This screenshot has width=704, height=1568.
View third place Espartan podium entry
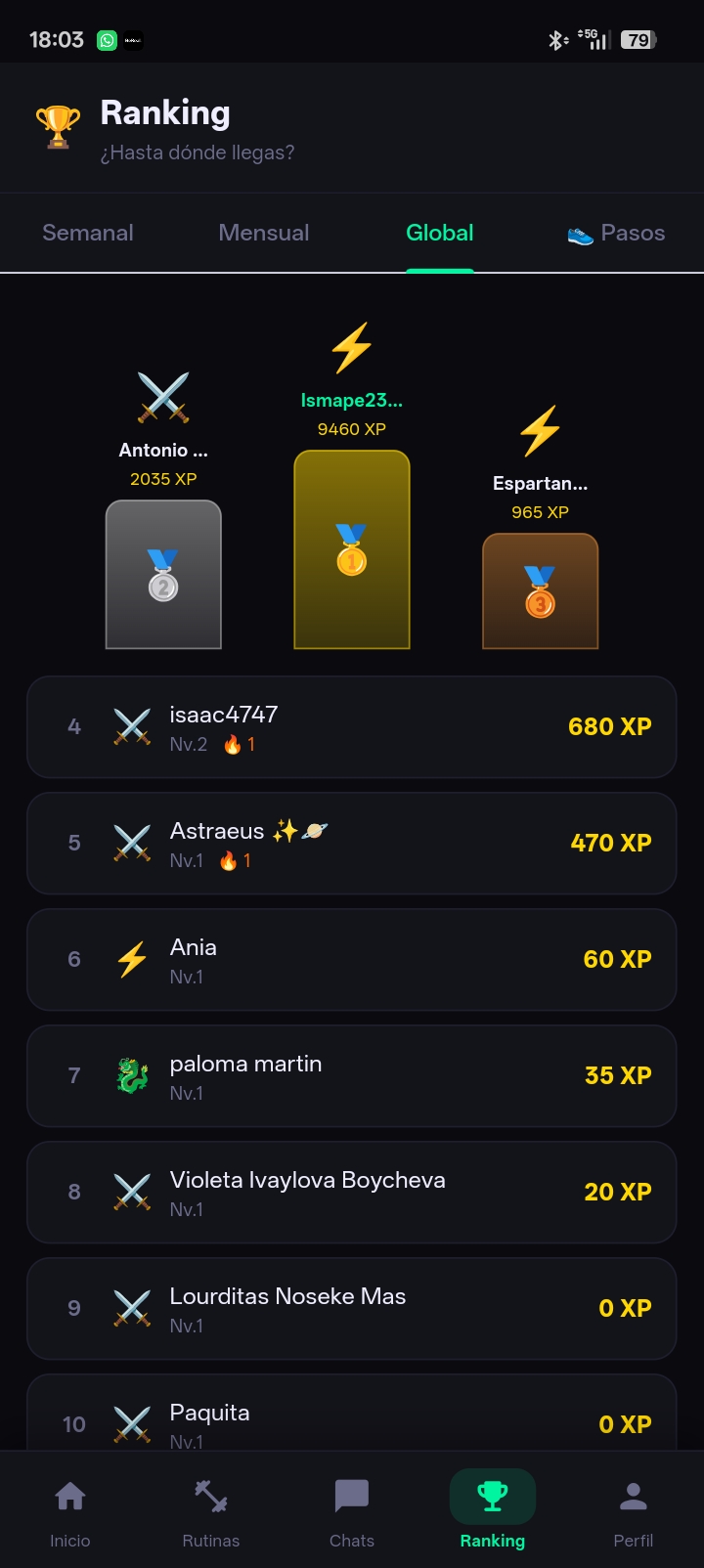pos(540,589)
